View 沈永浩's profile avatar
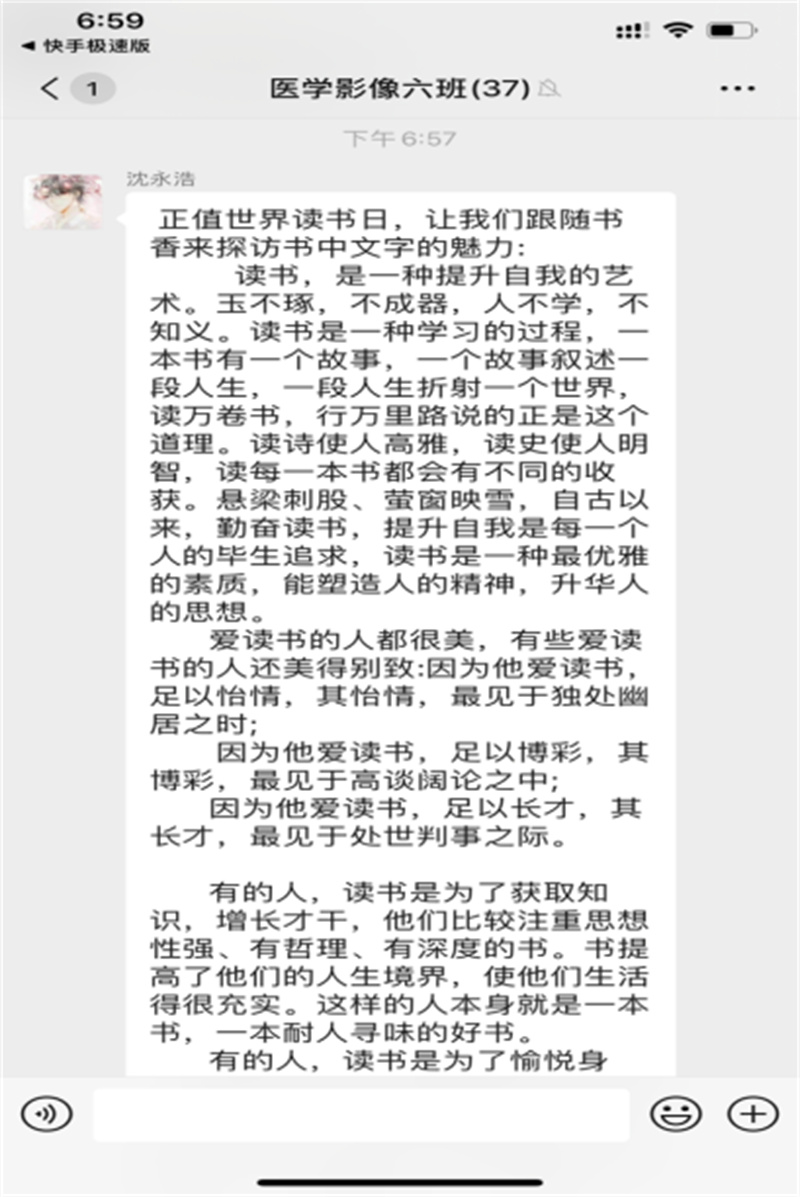 64,202
